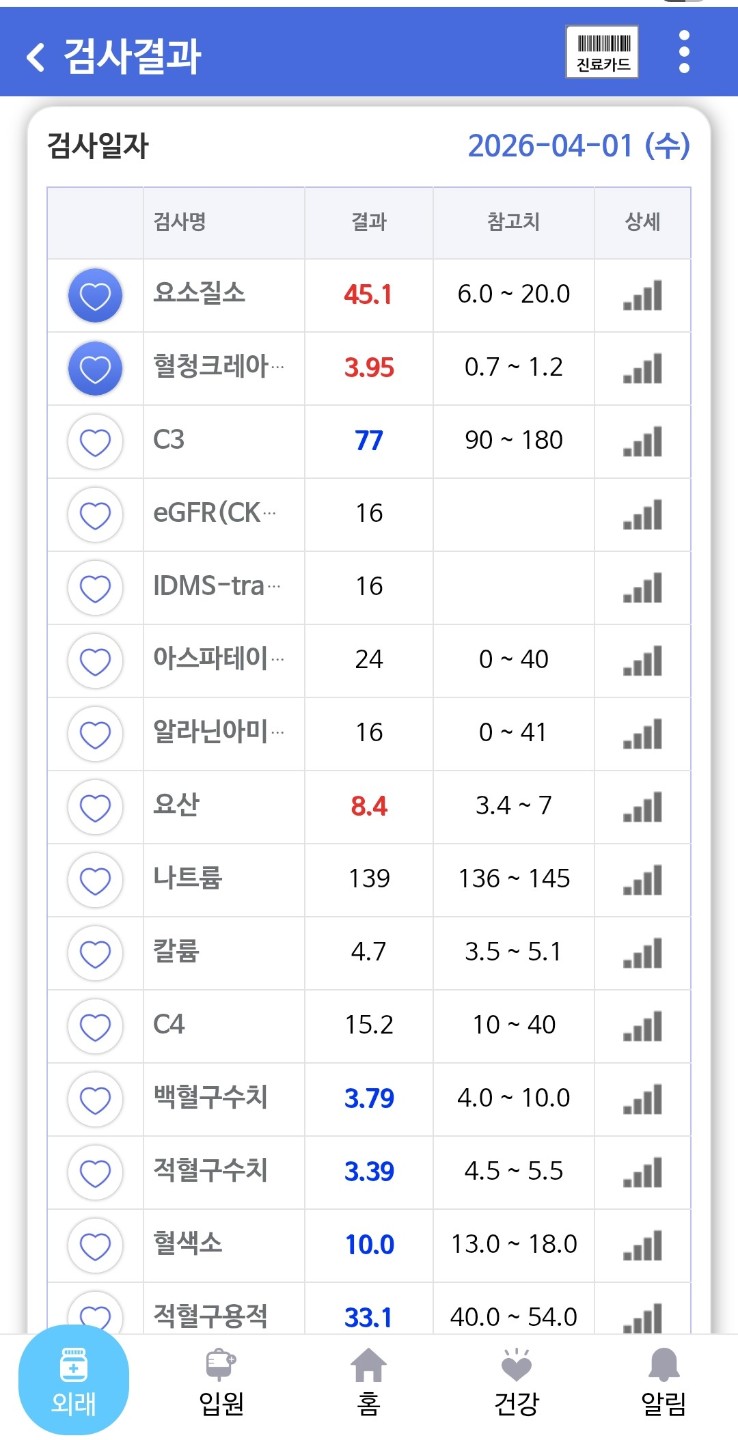Open 칼륨 detail chart icon
The width and height of the screenshot is (738, 1440).
(643, 953)
